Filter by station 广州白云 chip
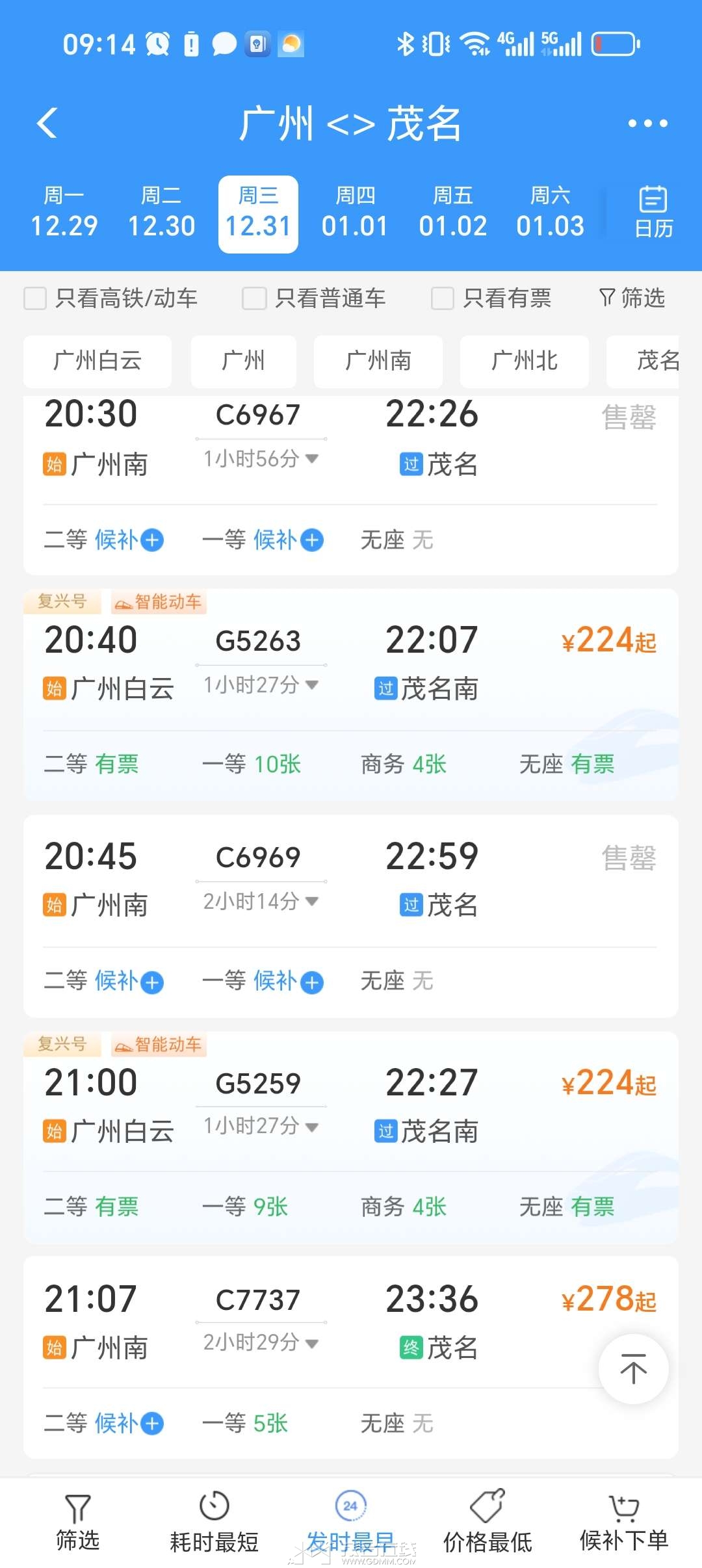The height and width of the screenshot is (1568, 702). click(x=97, y=361)
